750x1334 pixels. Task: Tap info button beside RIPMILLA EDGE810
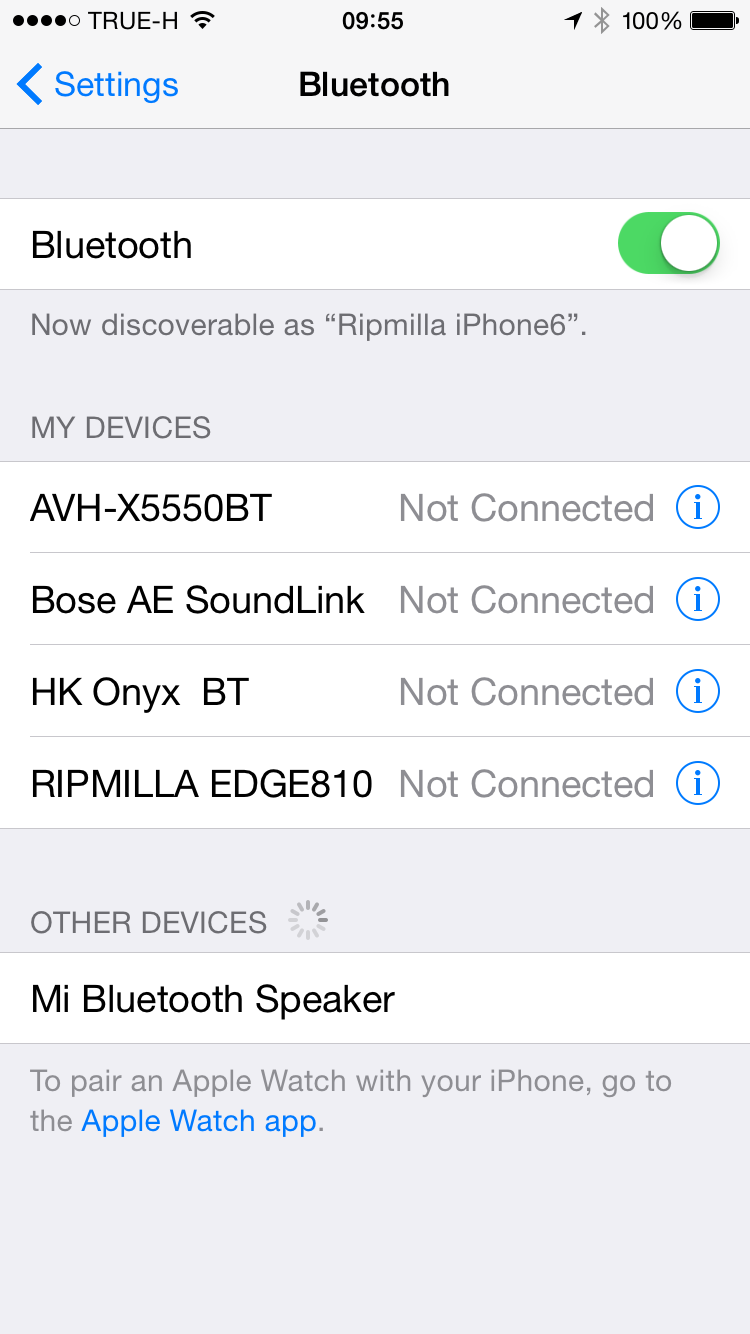(697, 784)
